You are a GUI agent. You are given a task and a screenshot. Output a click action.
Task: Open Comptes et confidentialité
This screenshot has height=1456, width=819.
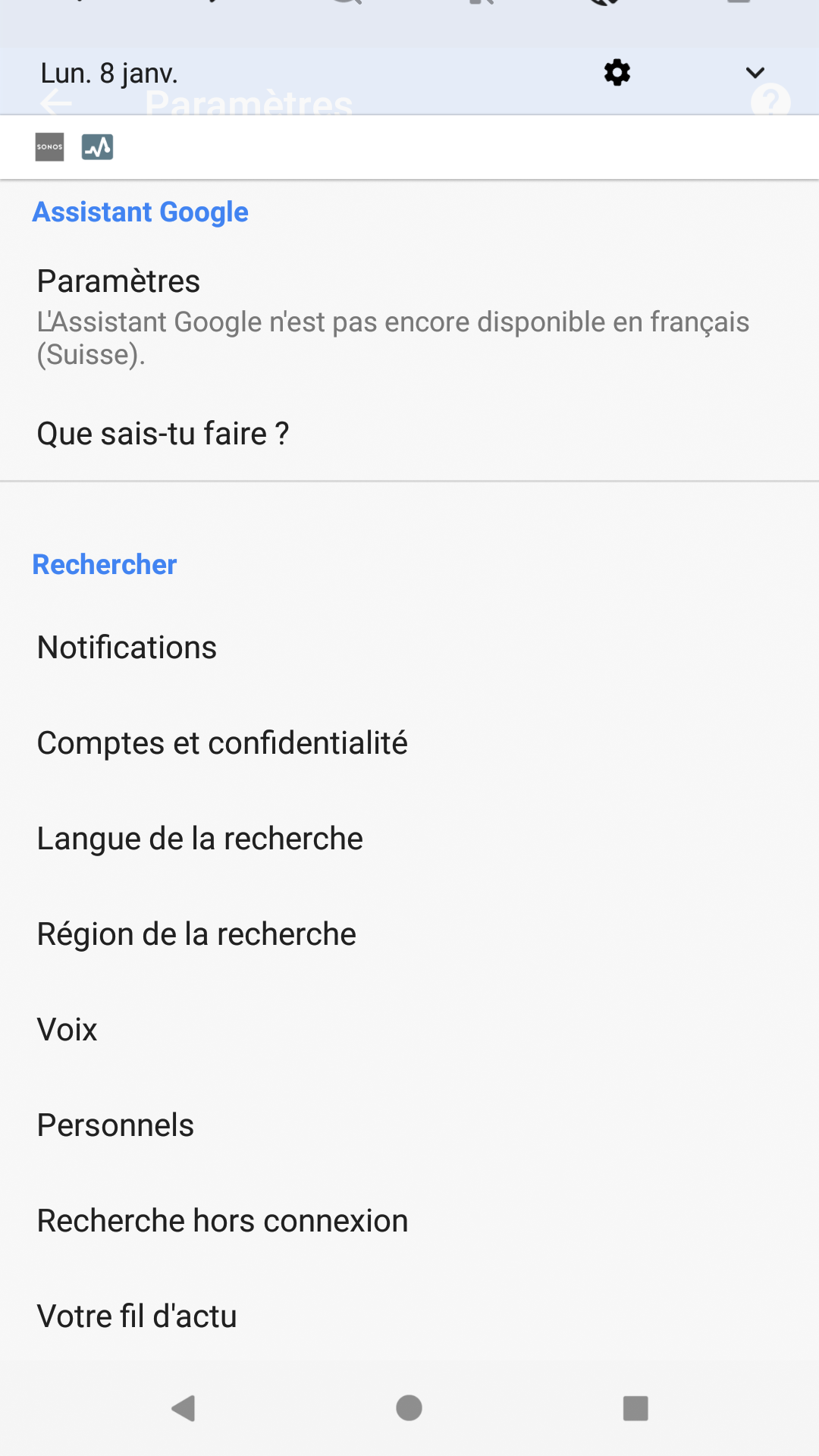tap(409, 743)
